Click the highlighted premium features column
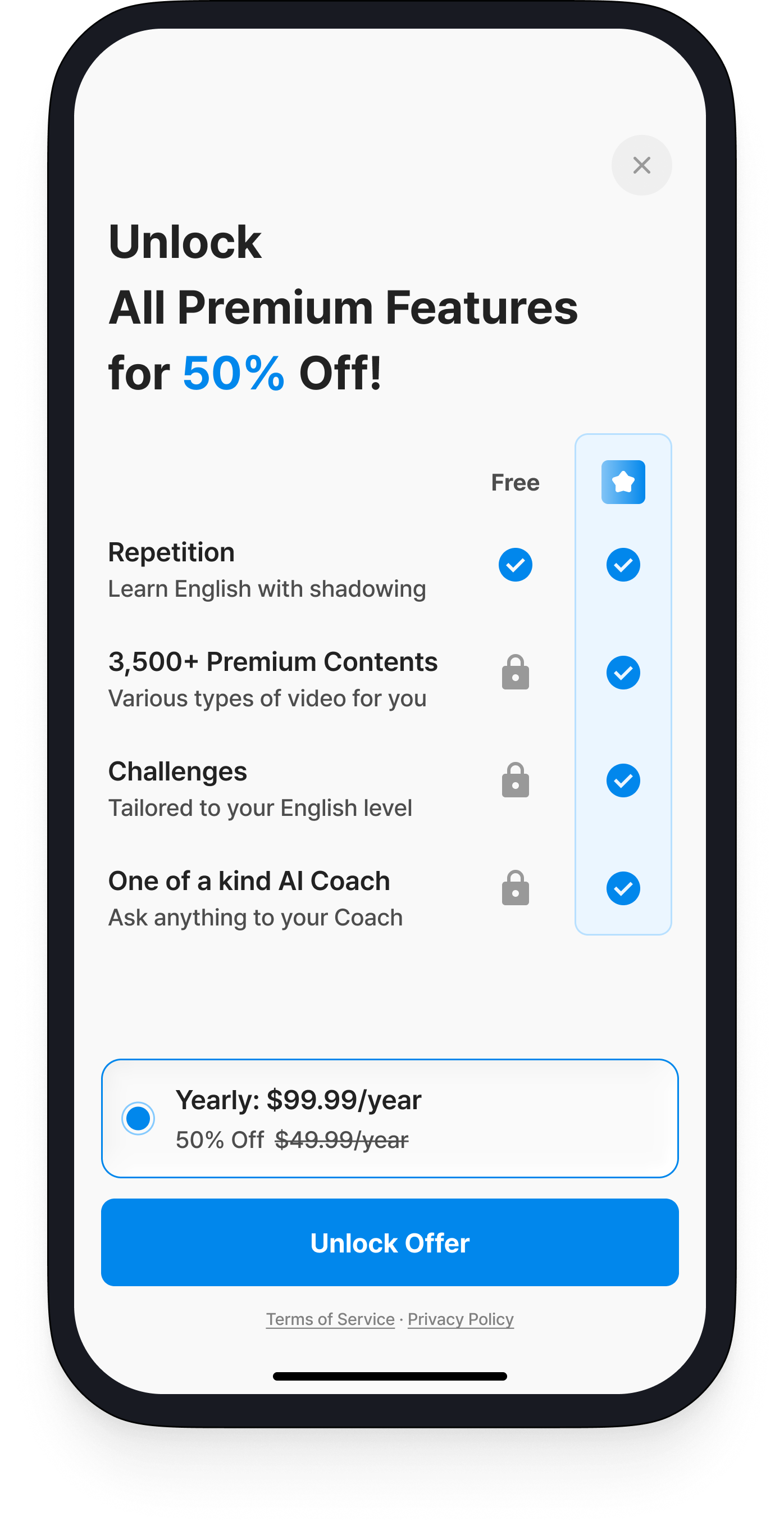The width and height of the screenshot is (784, 1534). pos(623,685)
